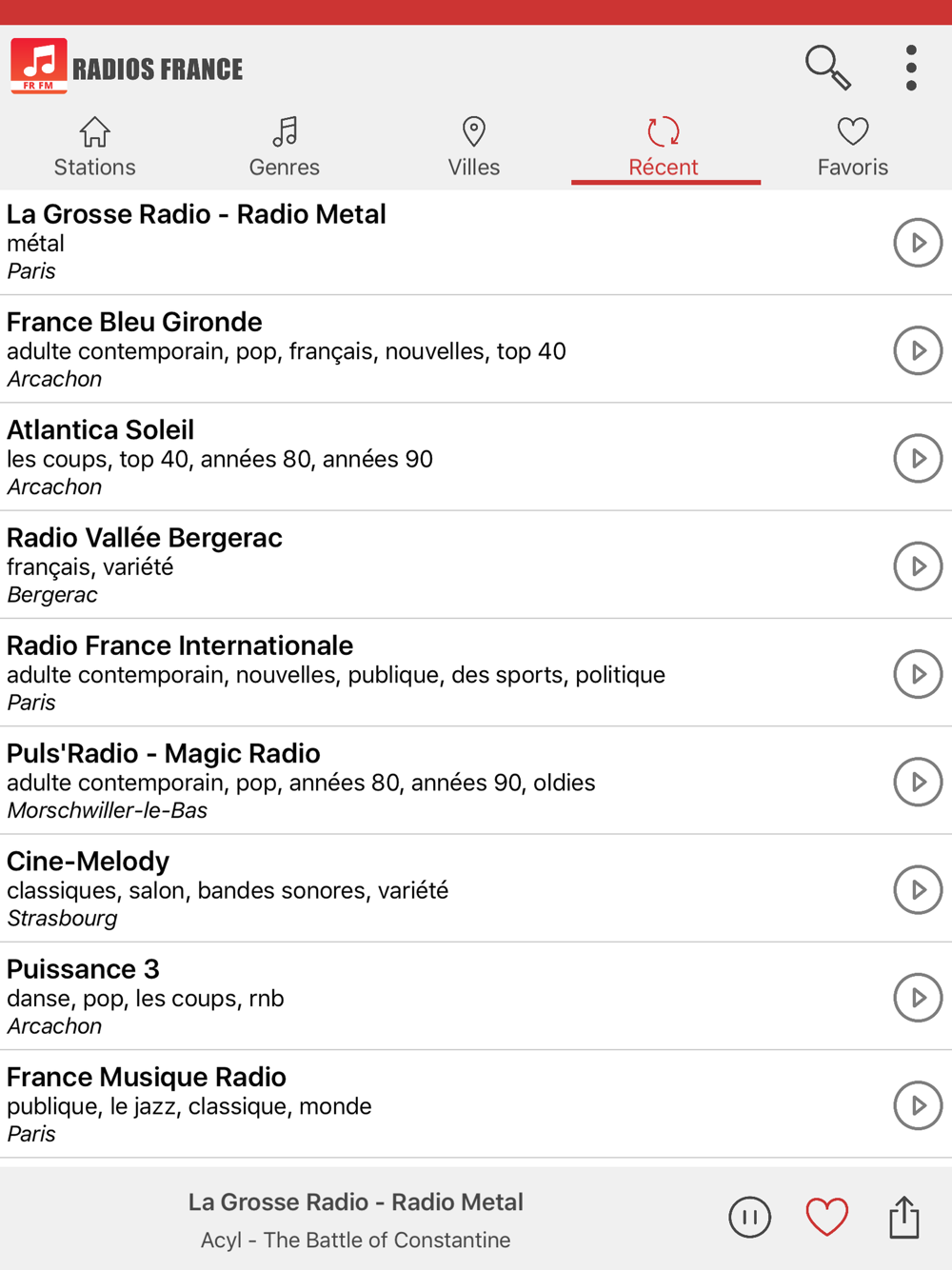Screen dimensions: 952x1270
Task: Play Radio Vallée Bergerac
Action: [x=918, y=566]
